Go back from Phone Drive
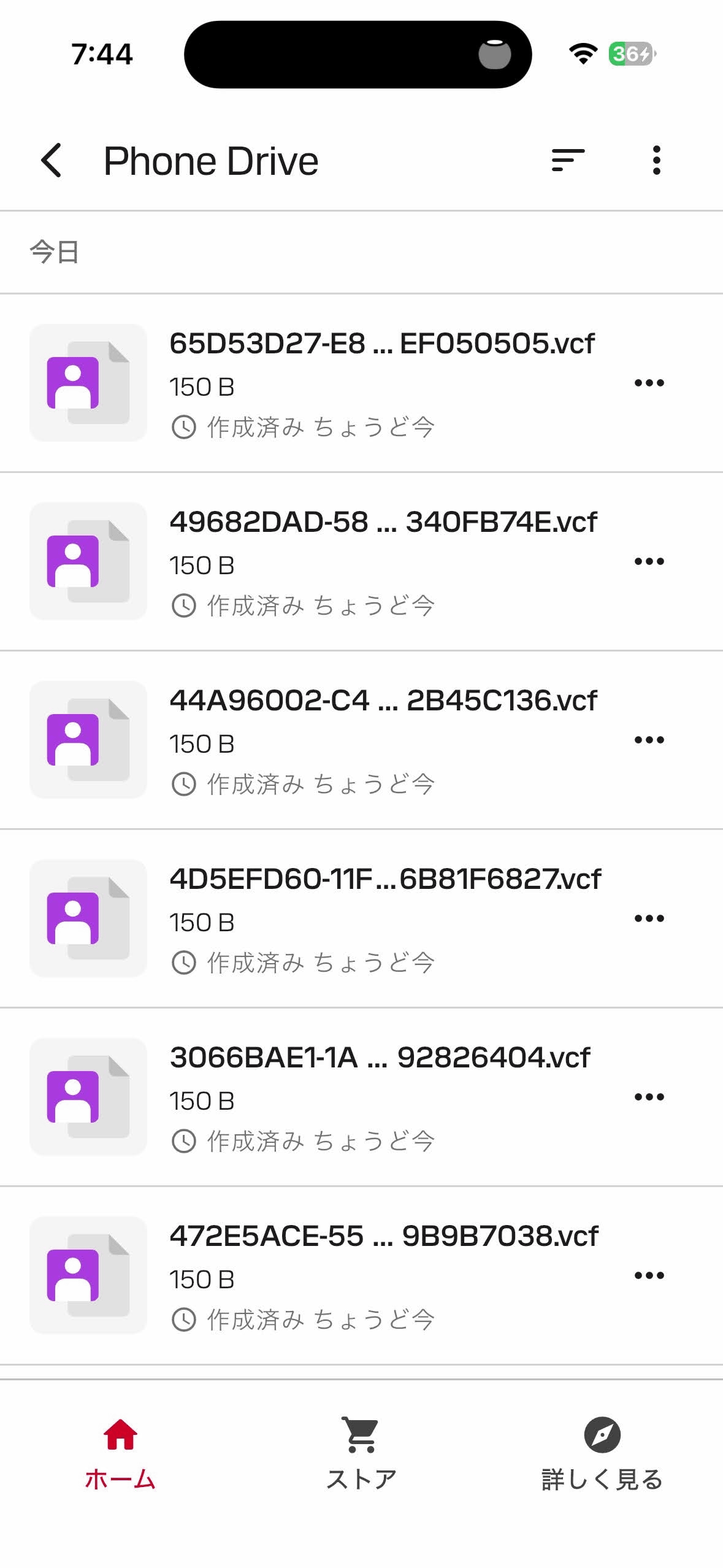The width and height of the screenshot is (723, 1568). 52,161
